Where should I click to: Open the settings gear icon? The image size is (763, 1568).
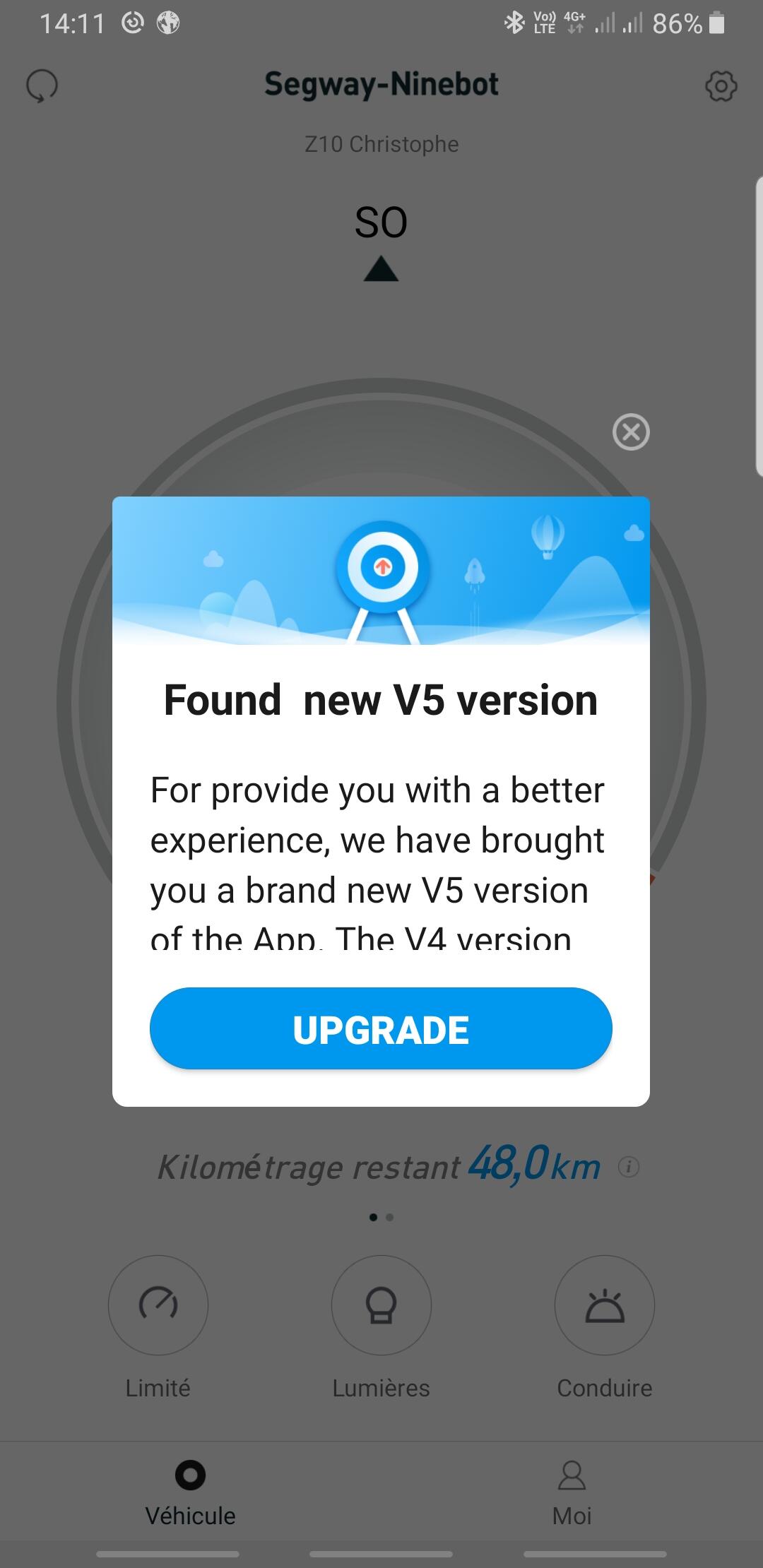click(721, 86)
